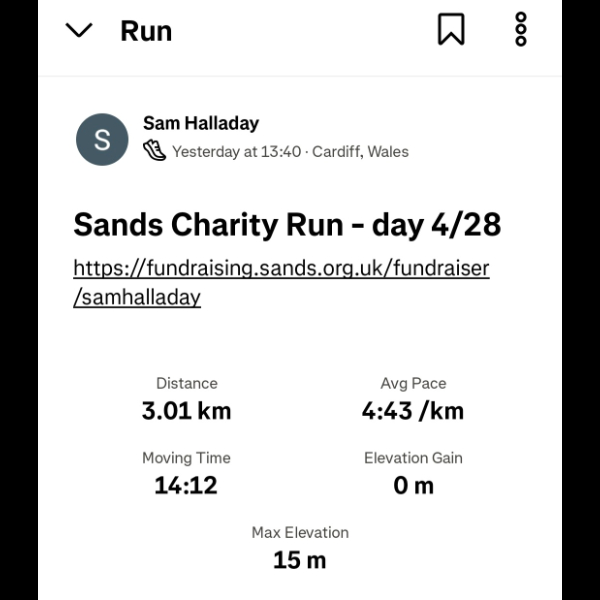The width and height of the screenshot is (600, 600).
Task: Bookmark this run activity
Action: (x=451, y=30)
